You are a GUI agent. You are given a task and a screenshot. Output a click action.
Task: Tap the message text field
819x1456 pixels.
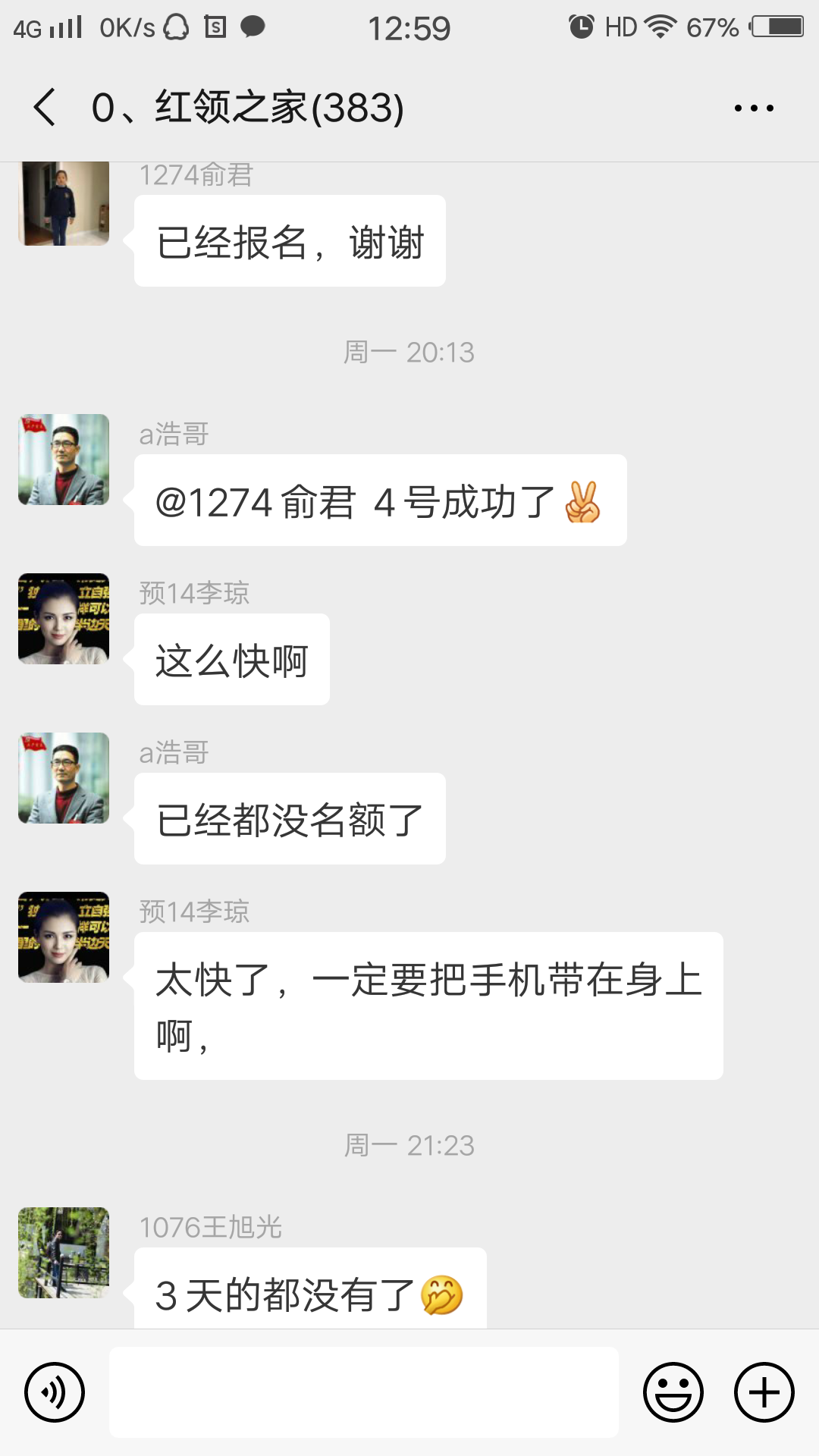(x=364, y=1392)
